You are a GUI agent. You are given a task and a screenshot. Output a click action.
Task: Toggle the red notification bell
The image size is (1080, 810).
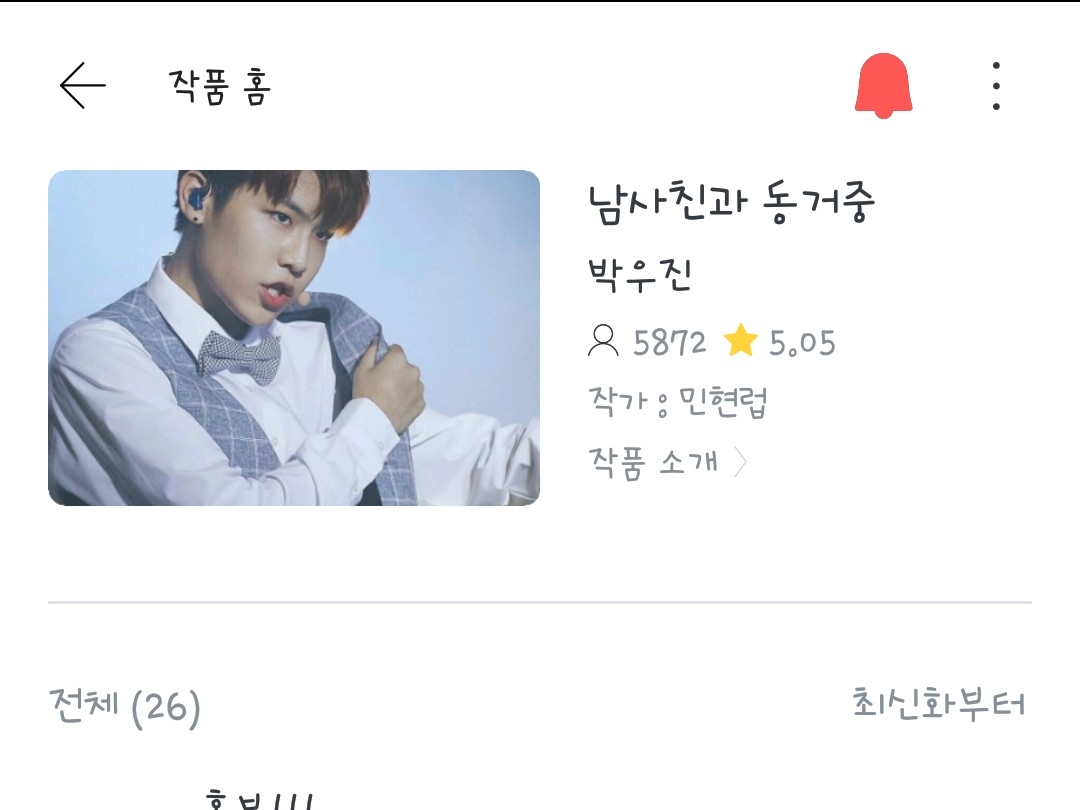click(883, 86)
